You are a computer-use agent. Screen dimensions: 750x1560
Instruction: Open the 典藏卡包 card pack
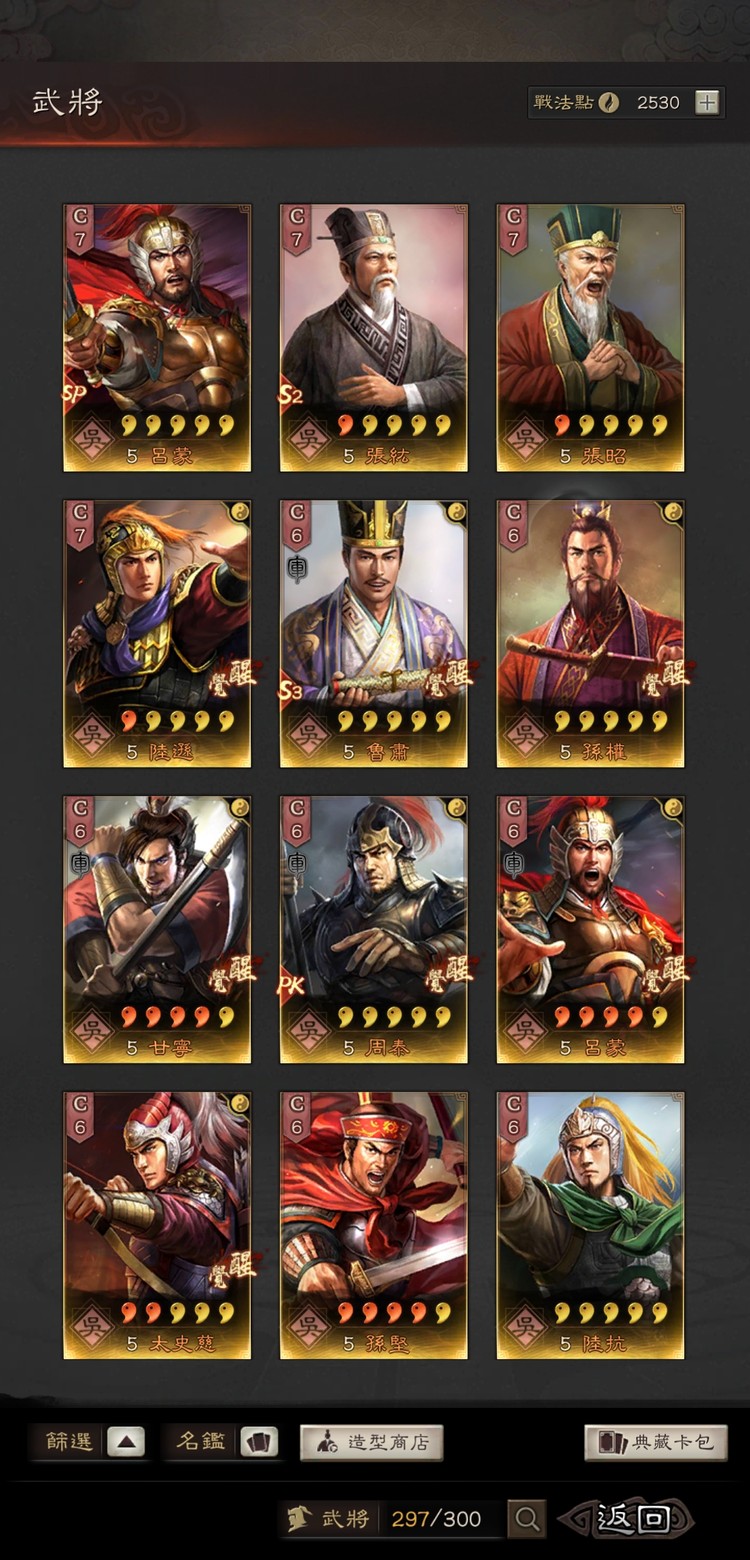point(656,1442)
